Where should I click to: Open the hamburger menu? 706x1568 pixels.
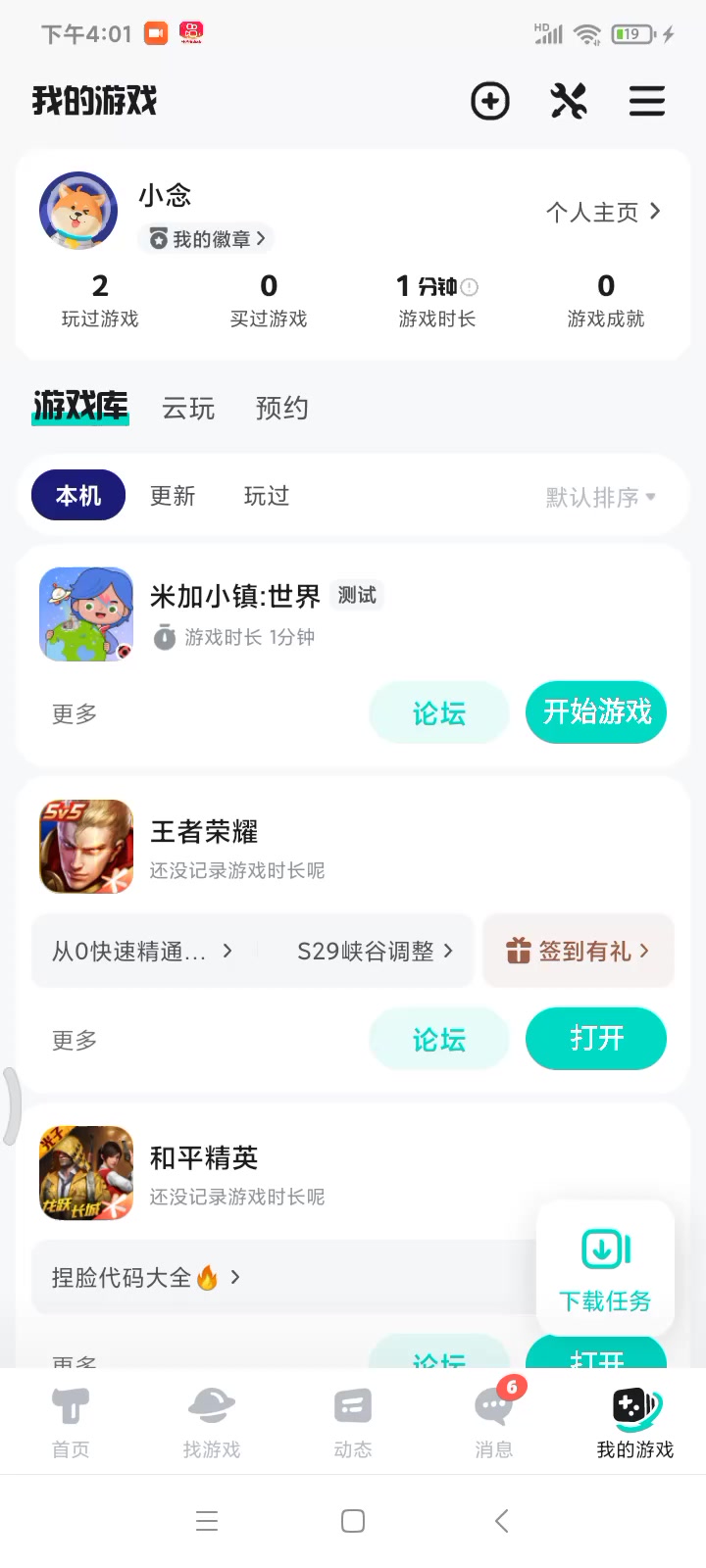coord(647,101)
